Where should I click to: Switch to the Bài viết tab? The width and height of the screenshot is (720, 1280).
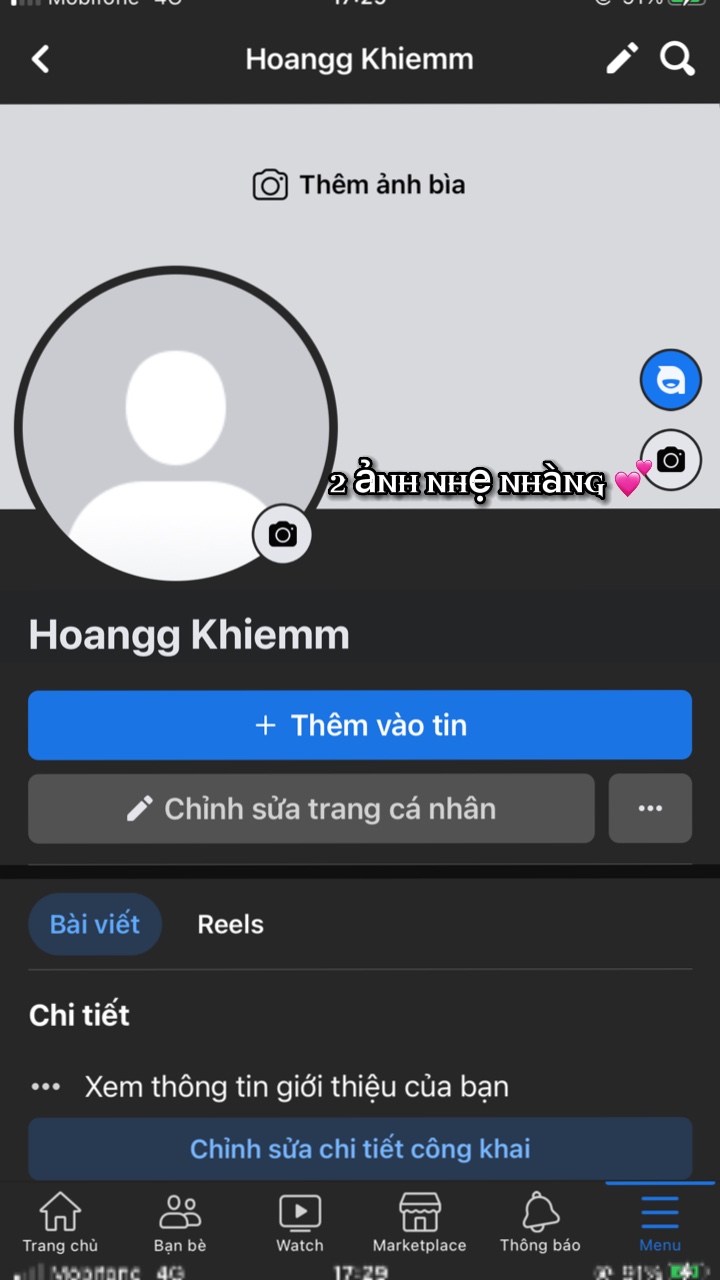[x=95, y=924]
